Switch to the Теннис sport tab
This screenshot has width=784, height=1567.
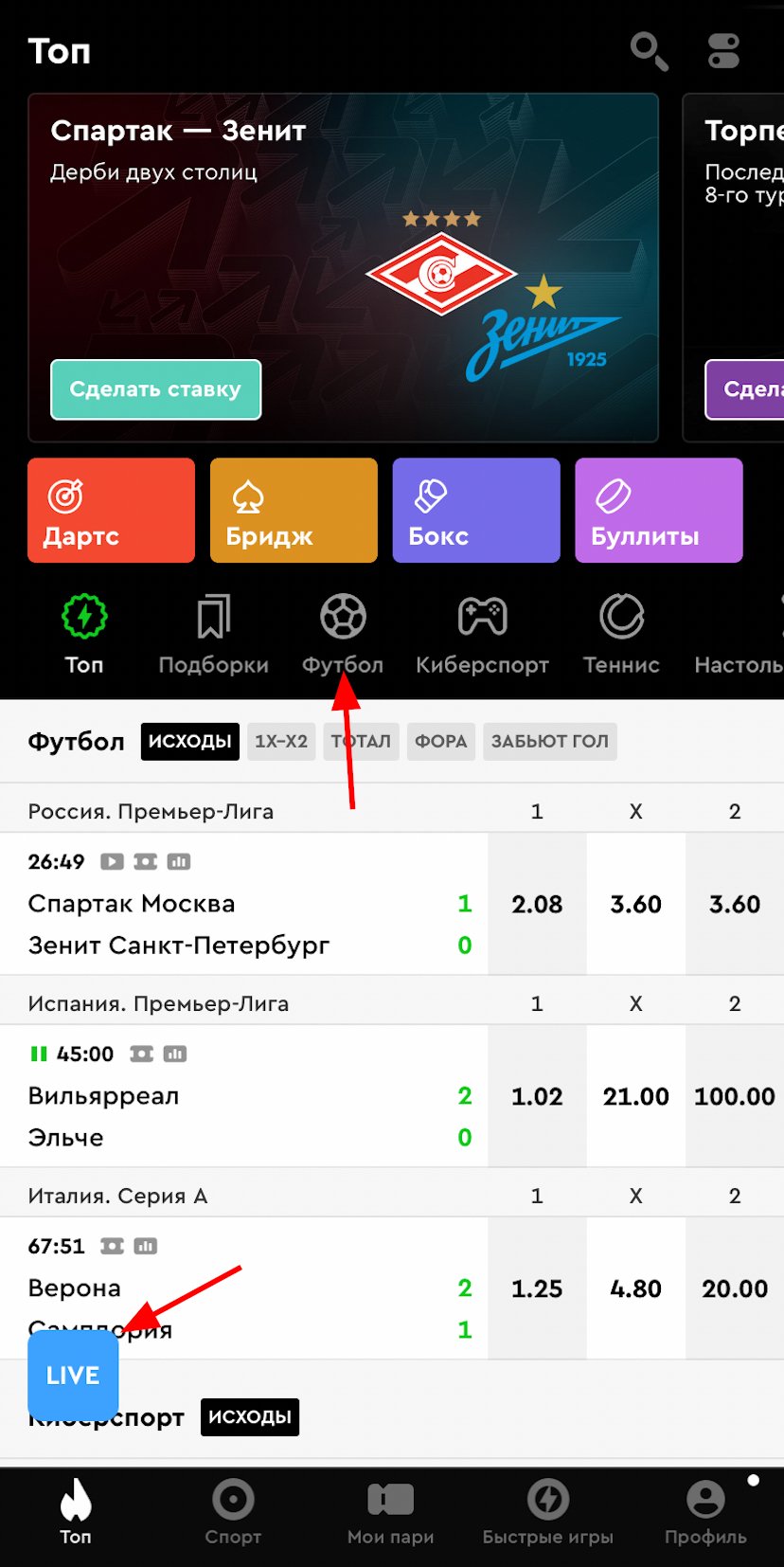click(x=621, y=635)
